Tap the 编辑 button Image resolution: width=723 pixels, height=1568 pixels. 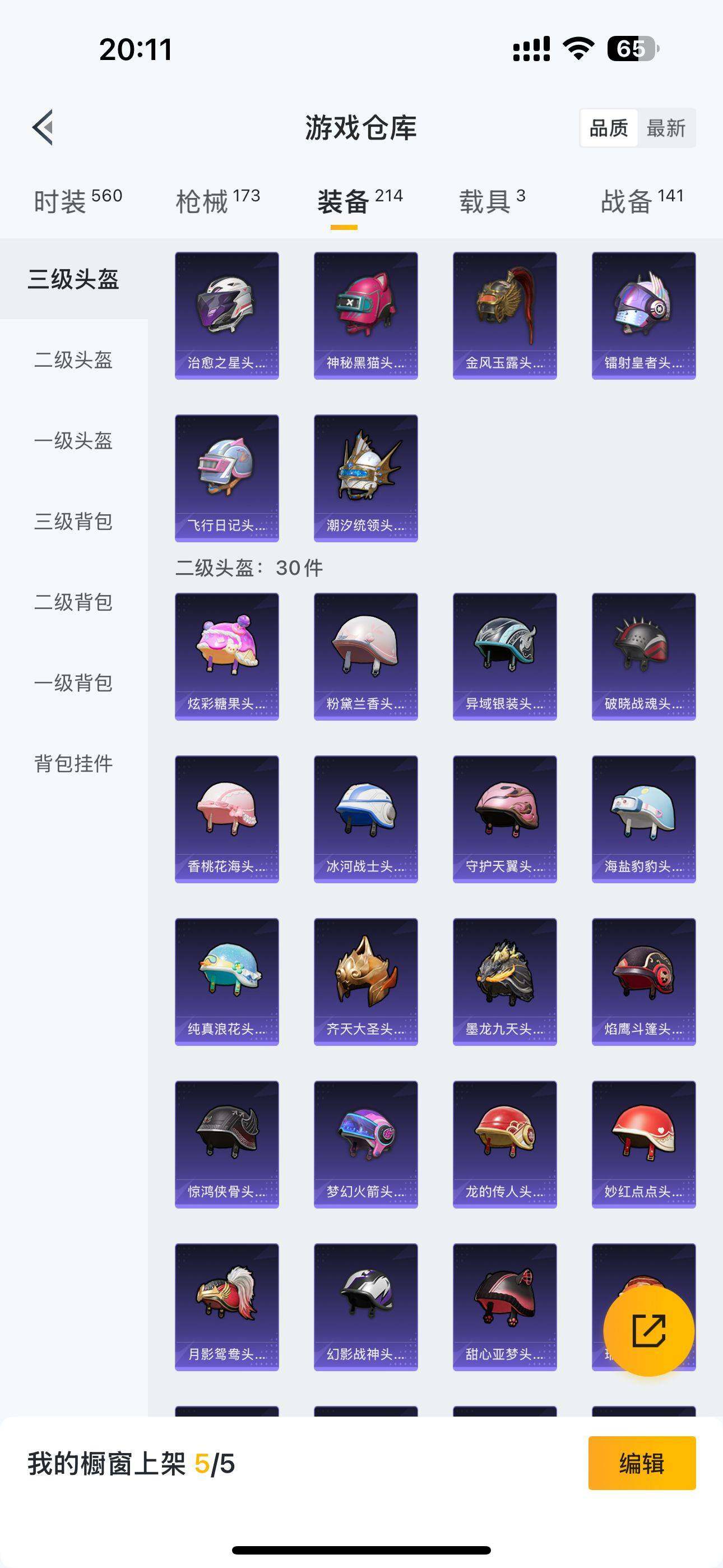641,1463
